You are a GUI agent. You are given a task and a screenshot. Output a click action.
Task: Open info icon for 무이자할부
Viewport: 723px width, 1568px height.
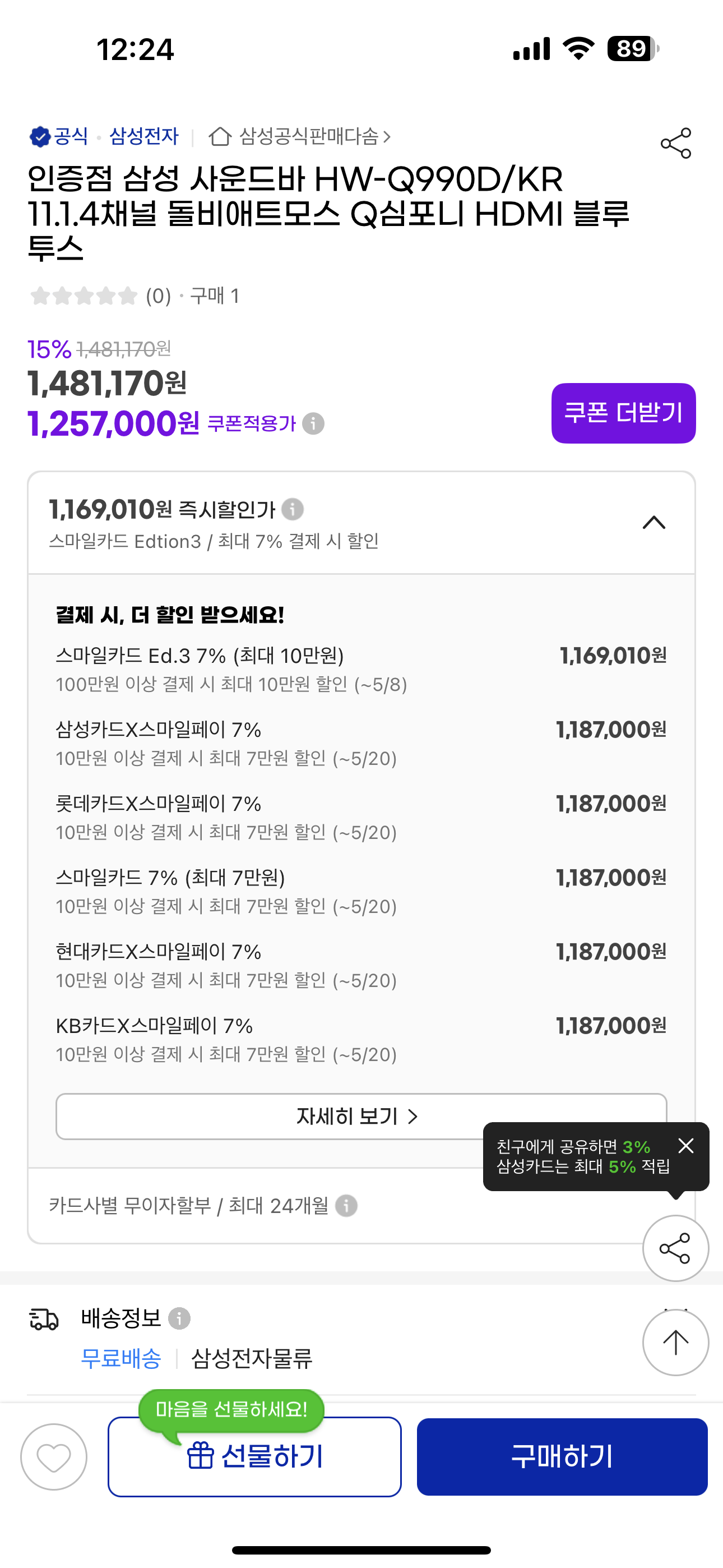coord(346,1205)
